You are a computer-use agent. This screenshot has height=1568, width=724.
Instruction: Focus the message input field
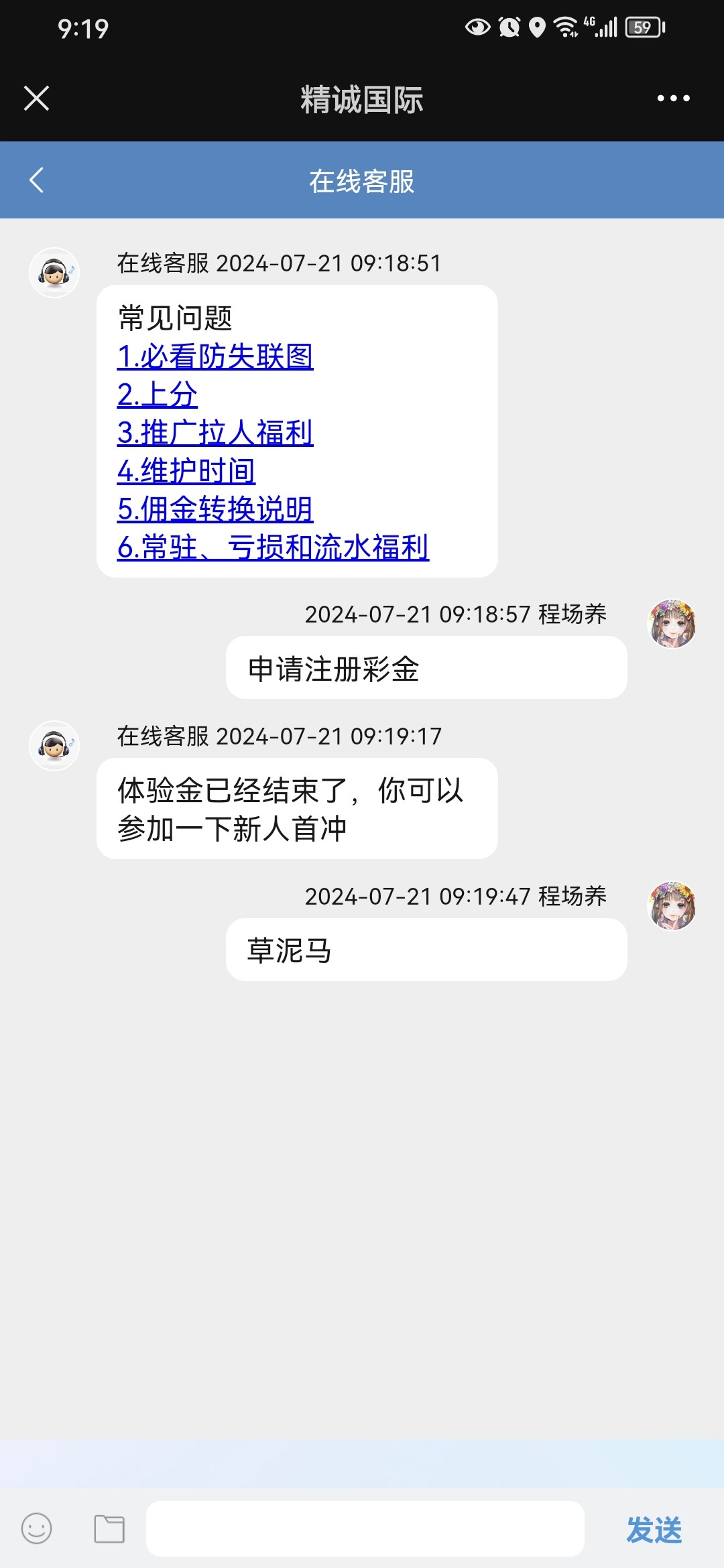tap(365, 1528)
